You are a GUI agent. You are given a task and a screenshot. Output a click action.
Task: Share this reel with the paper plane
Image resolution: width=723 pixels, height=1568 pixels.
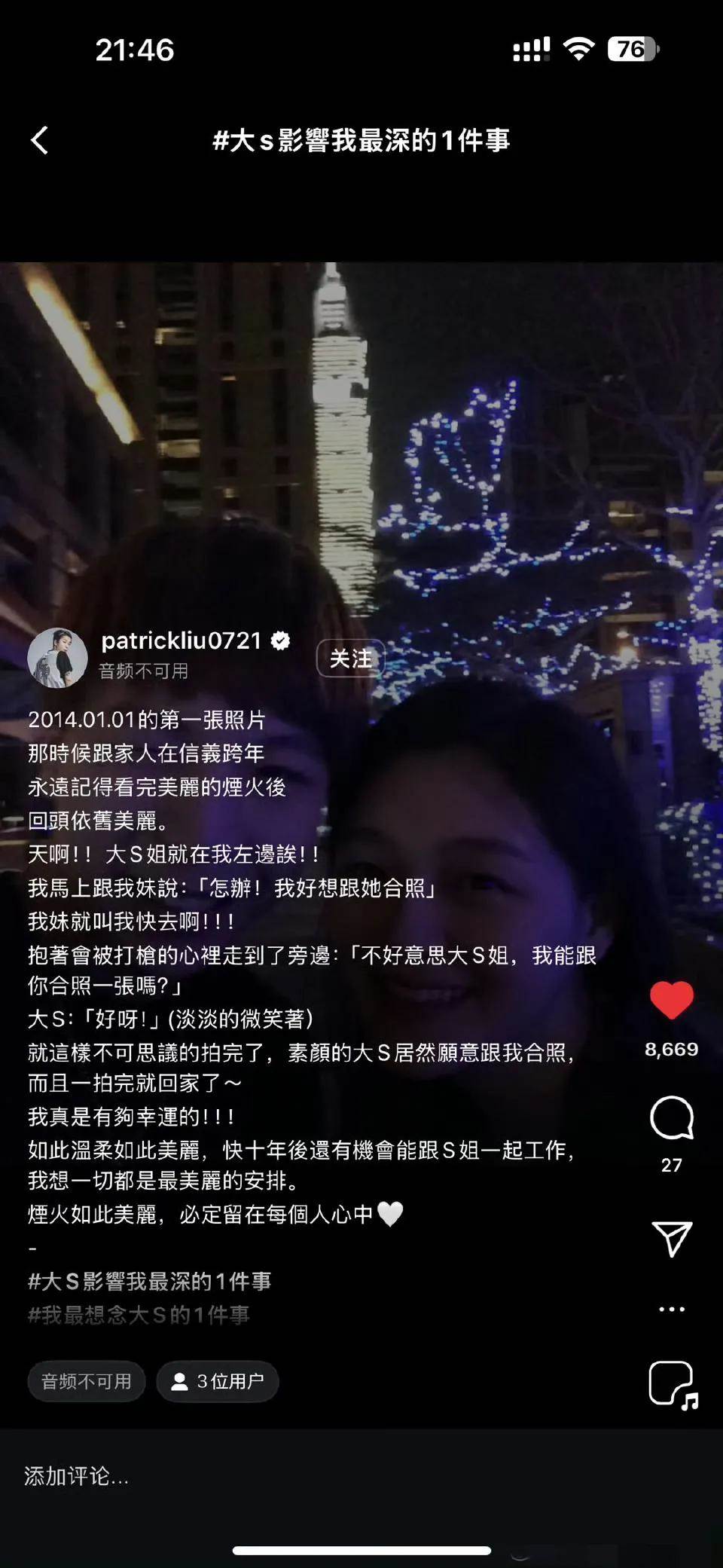click(x=671, y=1239)
